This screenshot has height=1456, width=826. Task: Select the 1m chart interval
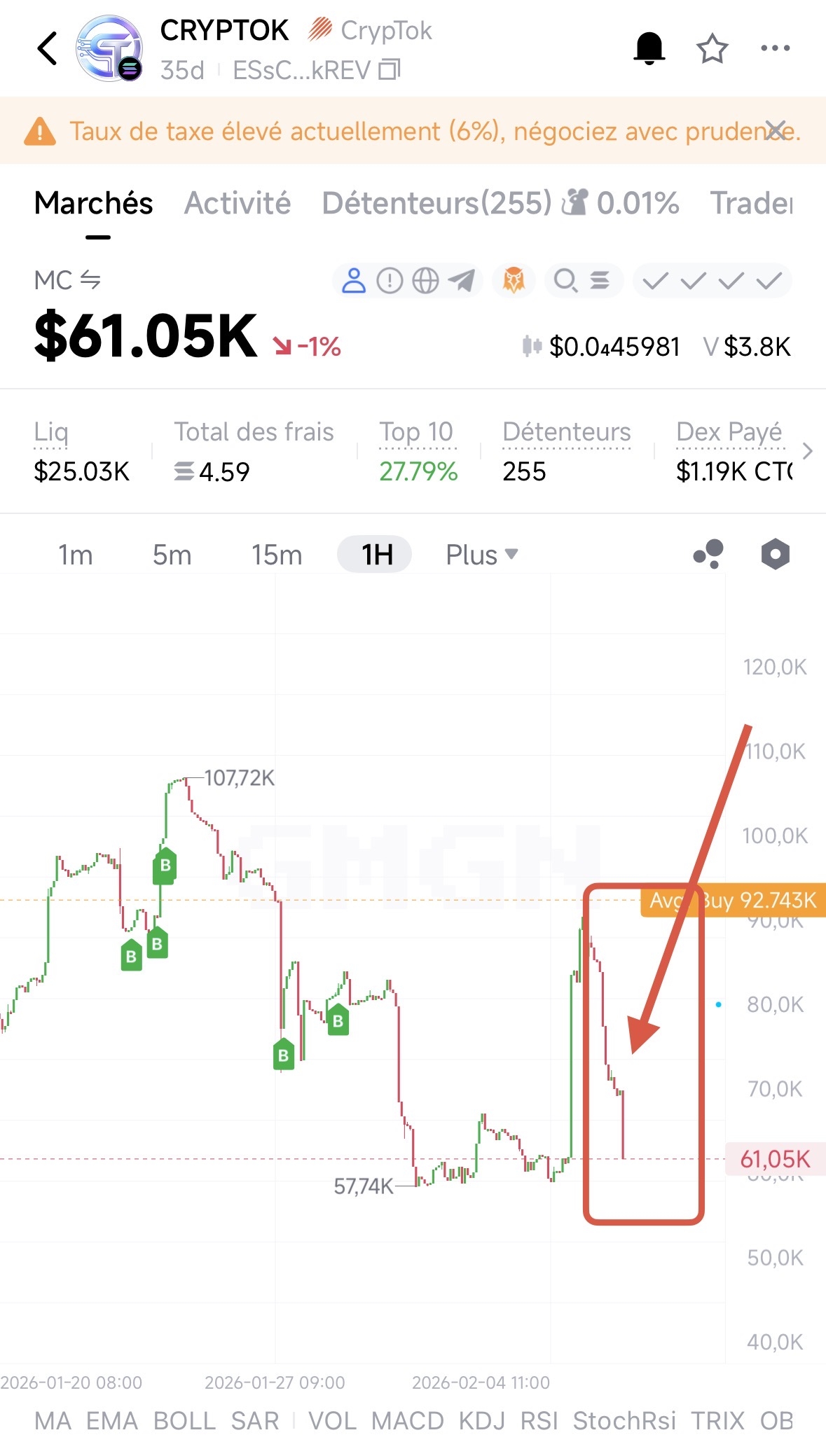click(76, 555)
